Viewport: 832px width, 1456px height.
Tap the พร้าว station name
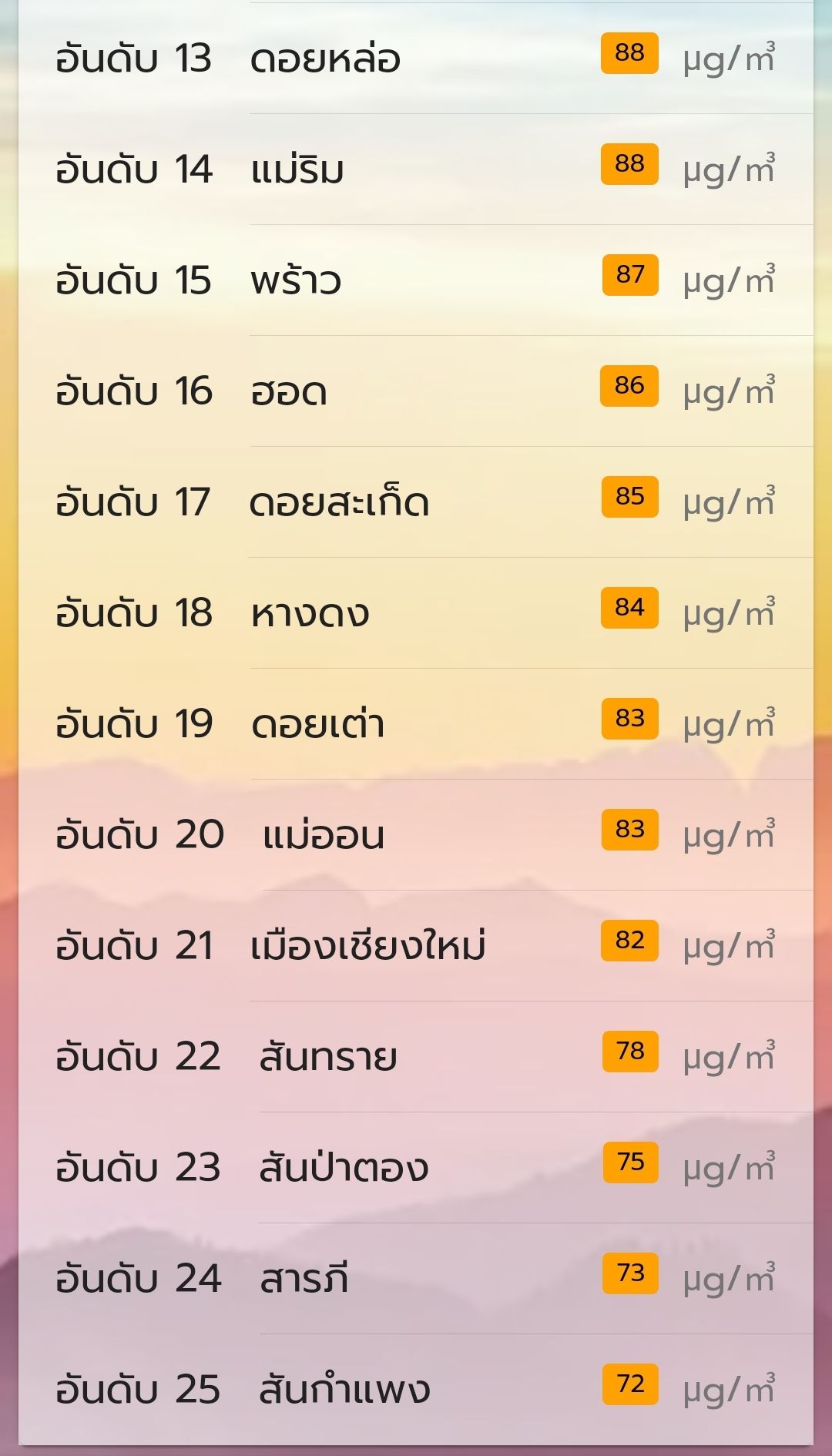coord(297,279)
